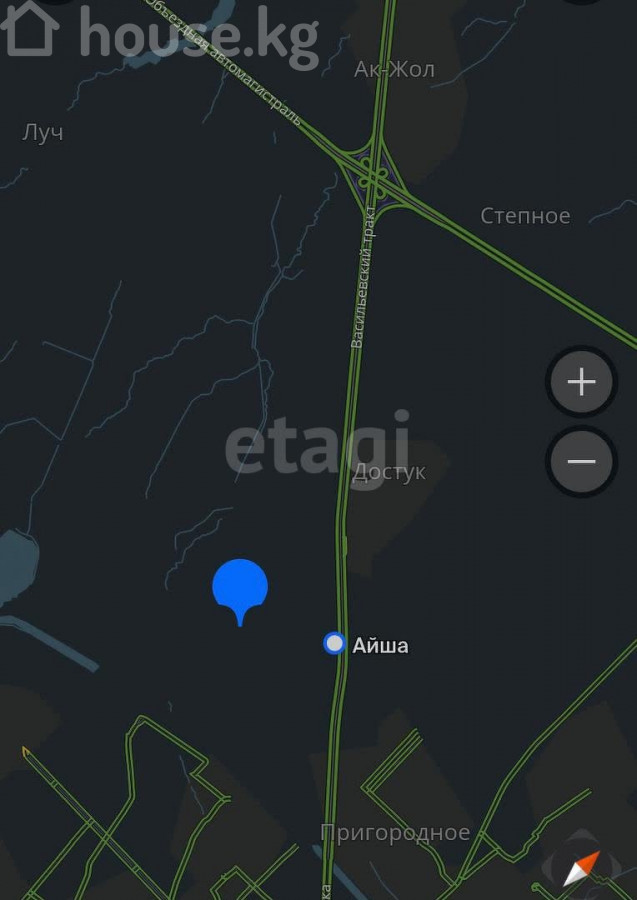Select the blue location pin marker
The image size is (637, 900).
coord(240,588)
